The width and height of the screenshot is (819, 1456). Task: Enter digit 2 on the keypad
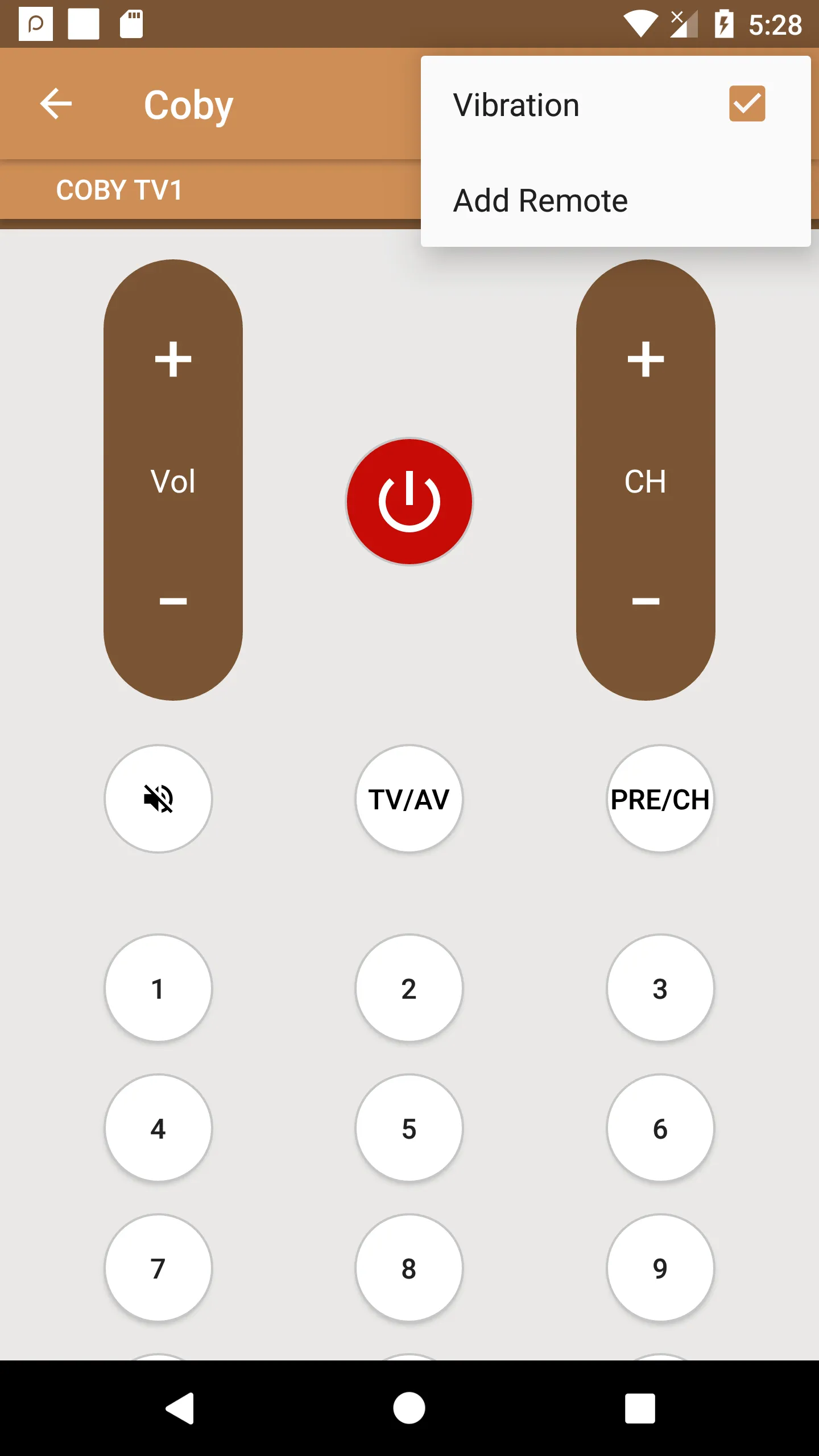click(409, 988)
